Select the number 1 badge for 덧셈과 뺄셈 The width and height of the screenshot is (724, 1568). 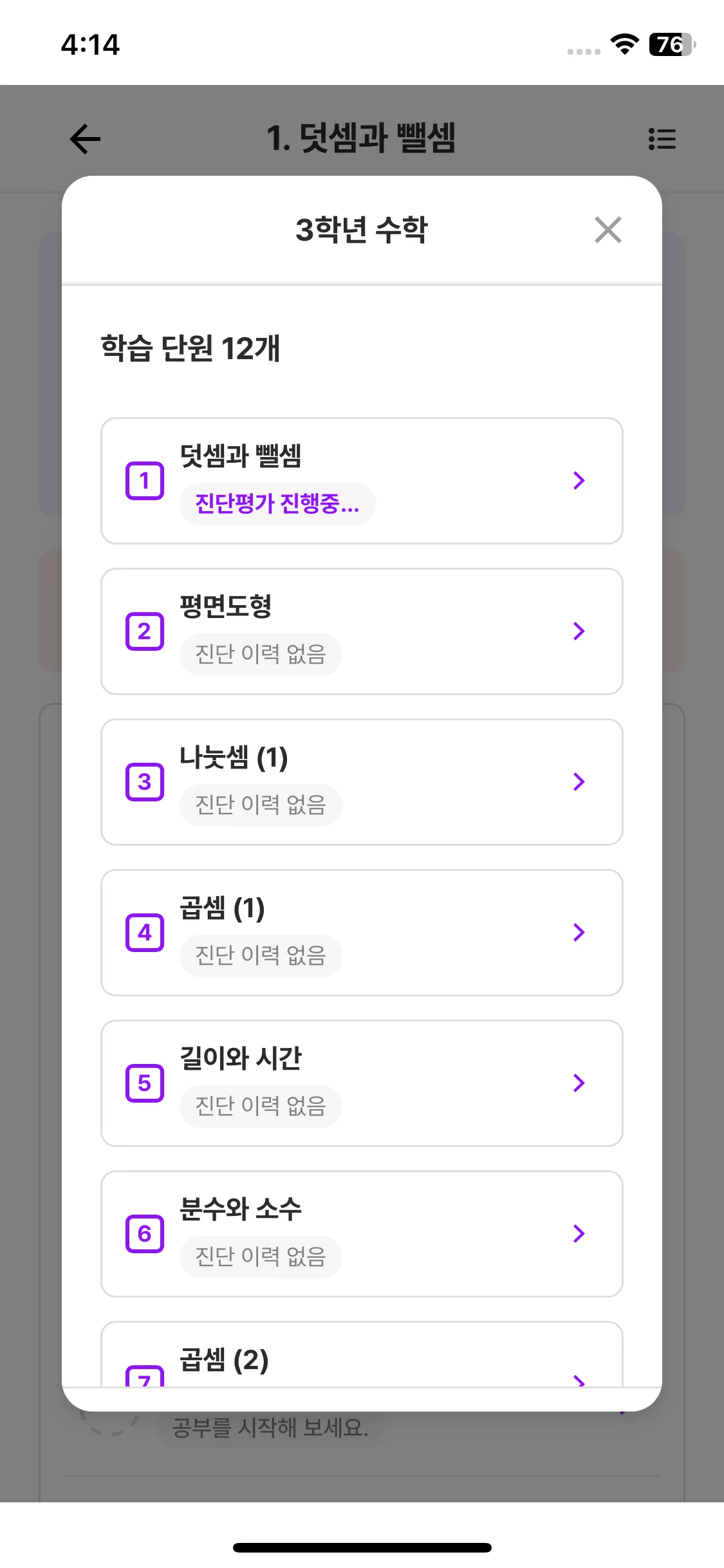(x=144, y=480)
